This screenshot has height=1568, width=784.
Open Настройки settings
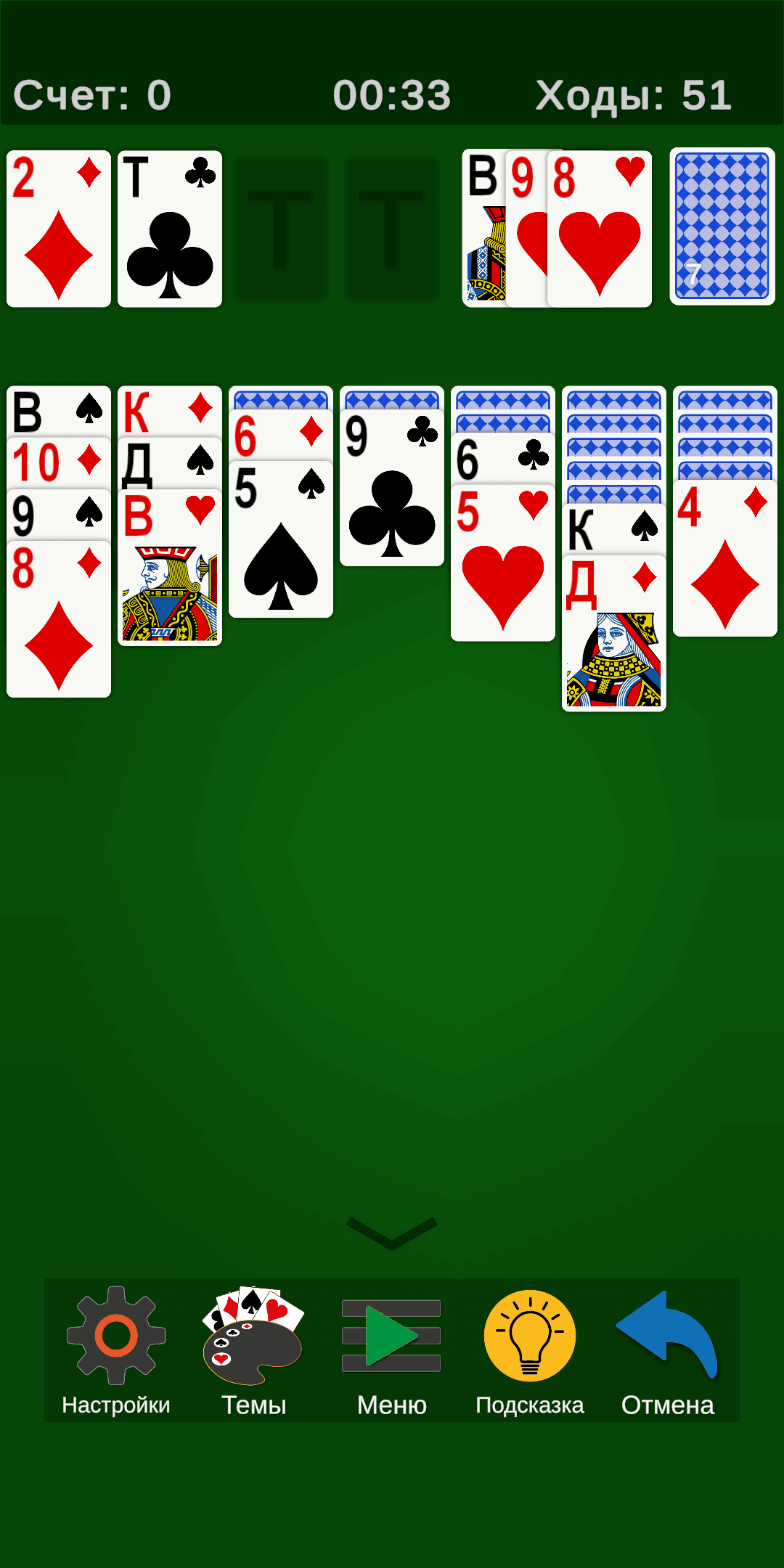click(116, 1350)
